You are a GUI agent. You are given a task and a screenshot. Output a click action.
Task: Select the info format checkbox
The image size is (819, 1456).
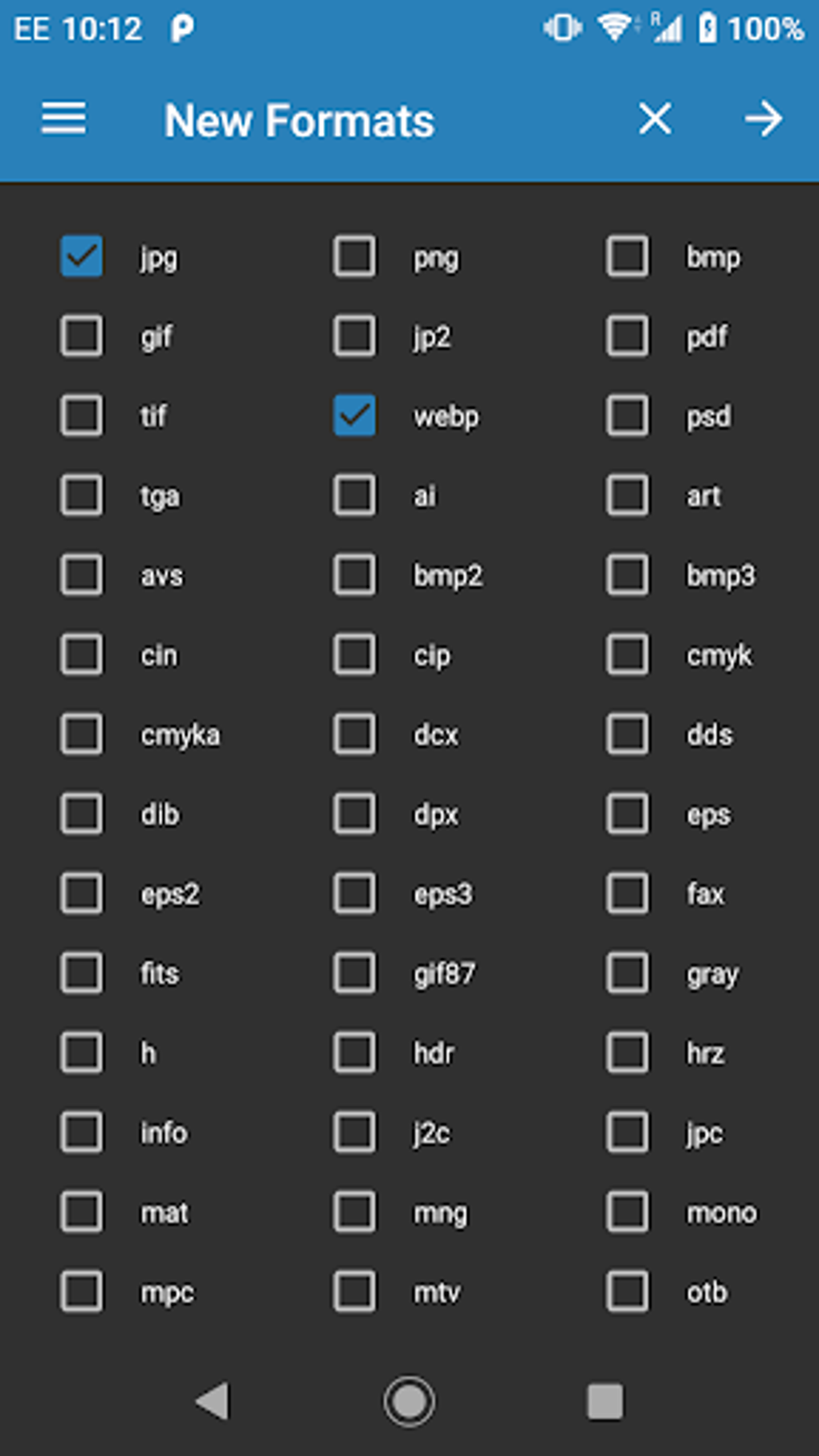tap(81, 1132)
